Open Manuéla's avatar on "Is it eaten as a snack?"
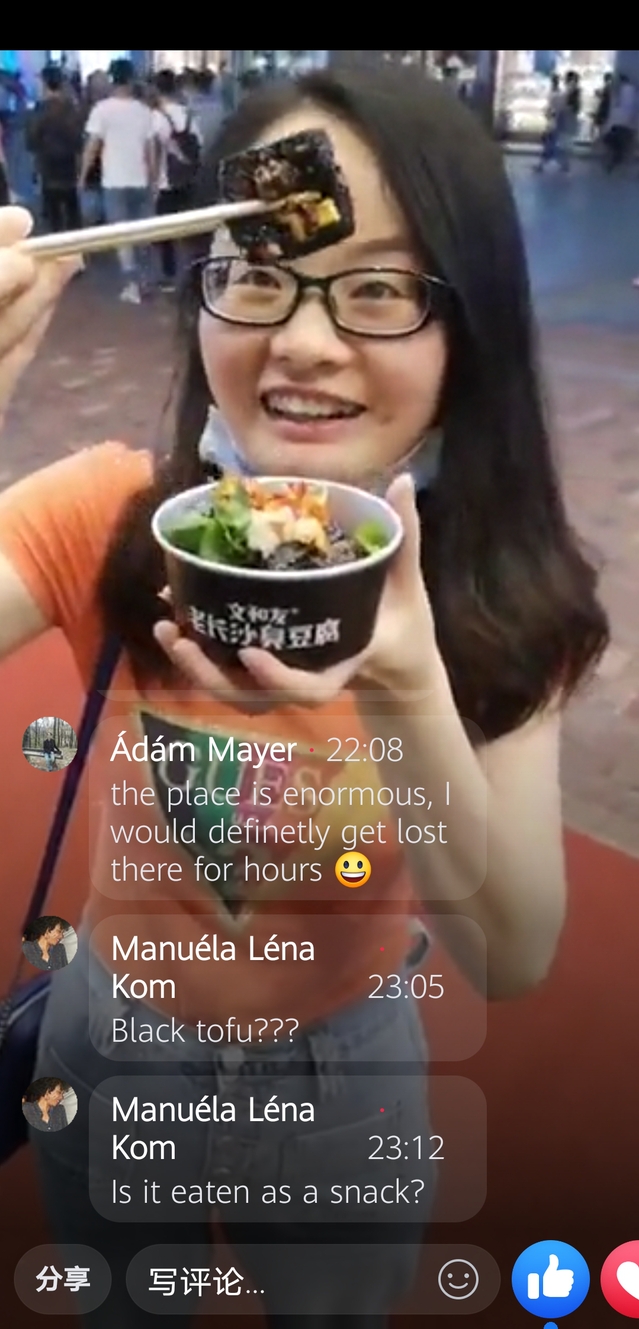Image resolution: width=639 pixels, height=1329 pixels. 49,1104
